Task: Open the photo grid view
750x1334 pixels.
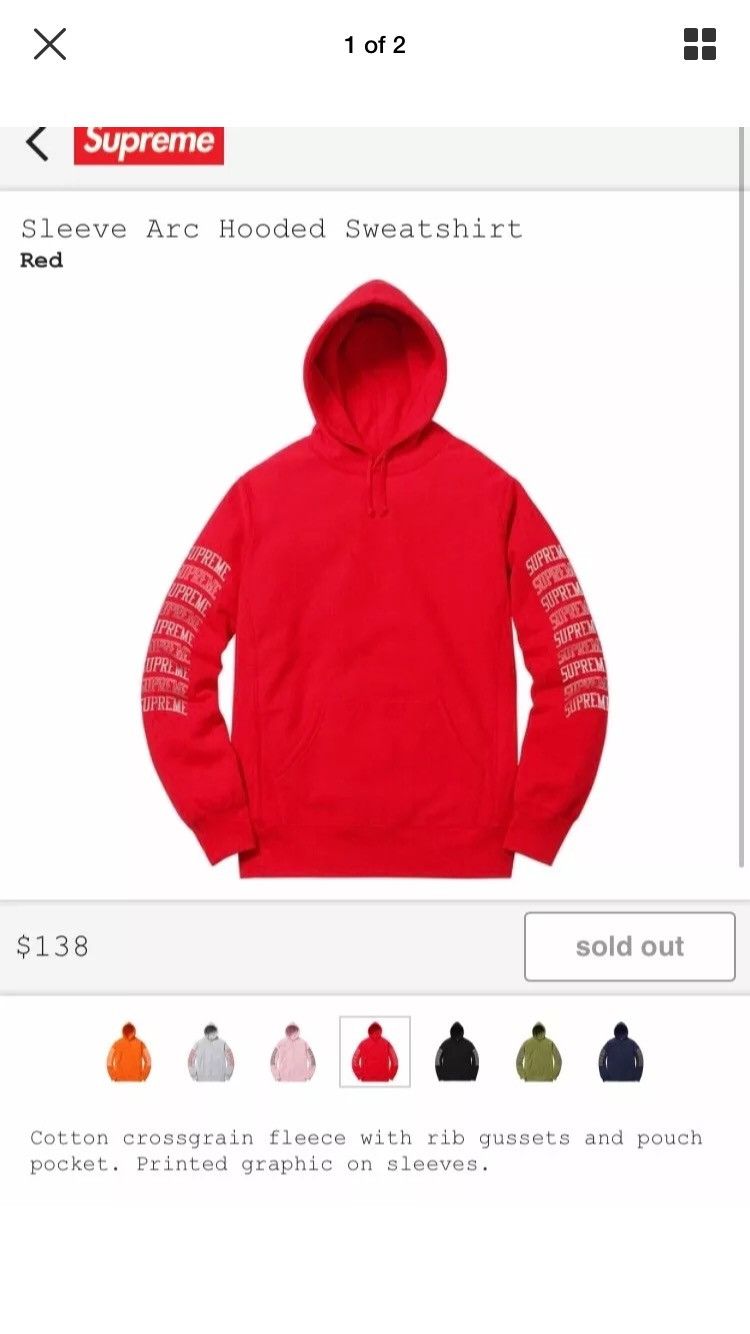Action: 699,44
